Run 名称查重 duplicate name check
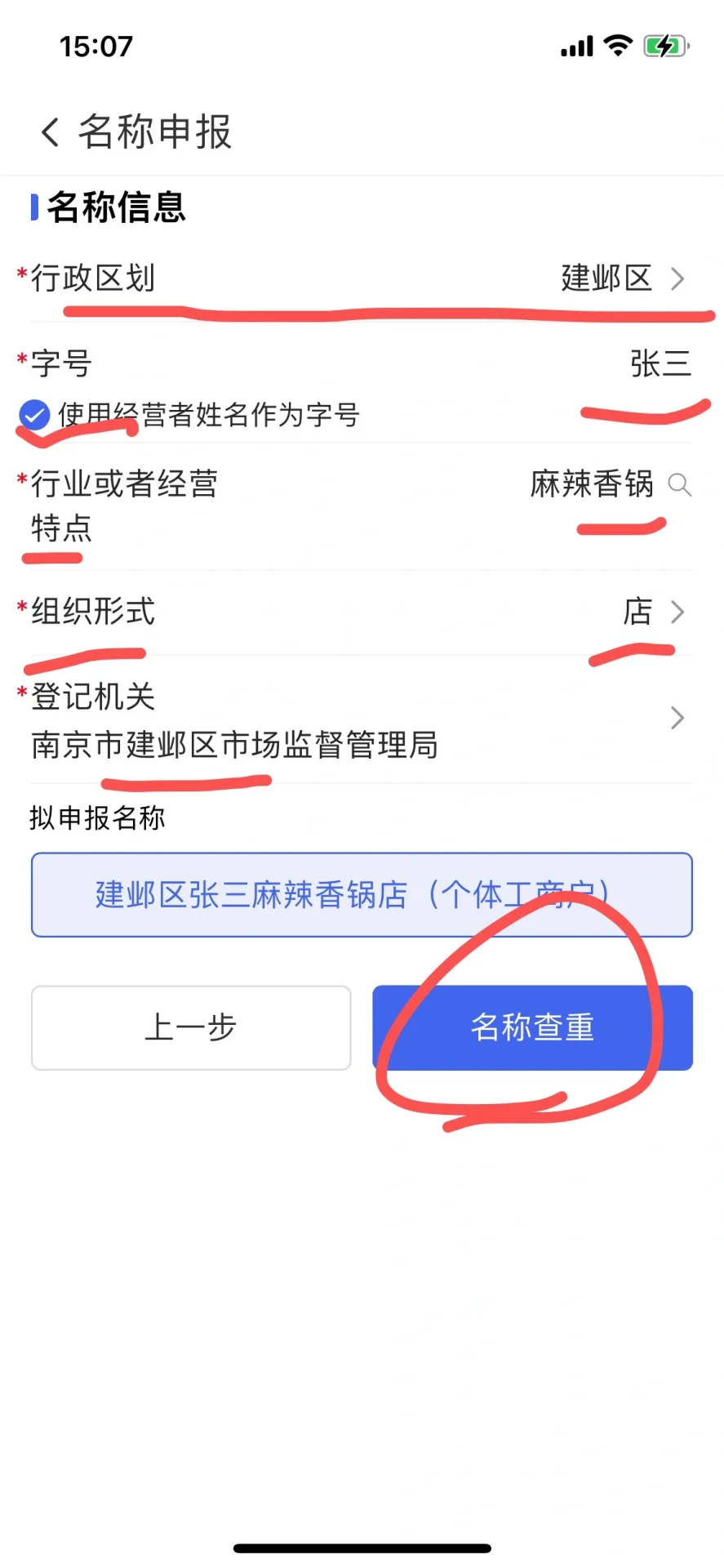This screenshot has height=1568, width=724. tap(532, 1027)
